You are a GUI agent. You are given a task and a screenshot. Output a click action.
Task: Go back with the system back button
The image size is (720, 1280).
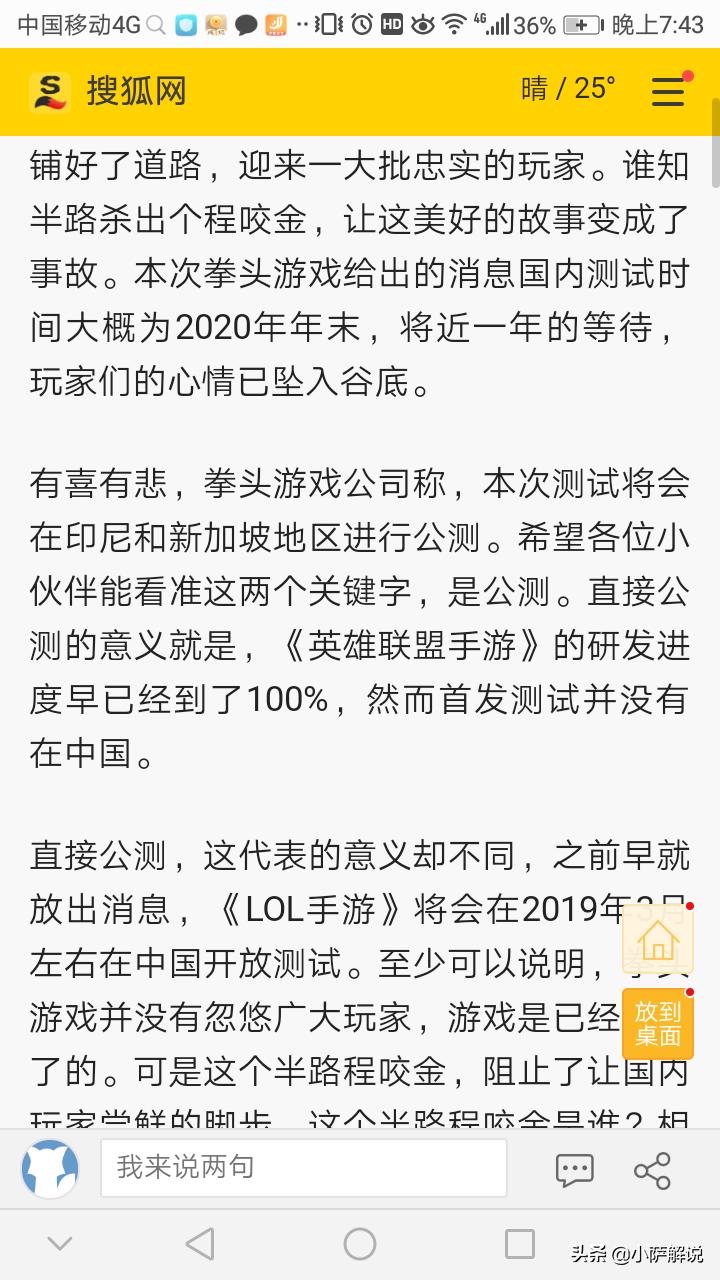(x=200, y=1244)
